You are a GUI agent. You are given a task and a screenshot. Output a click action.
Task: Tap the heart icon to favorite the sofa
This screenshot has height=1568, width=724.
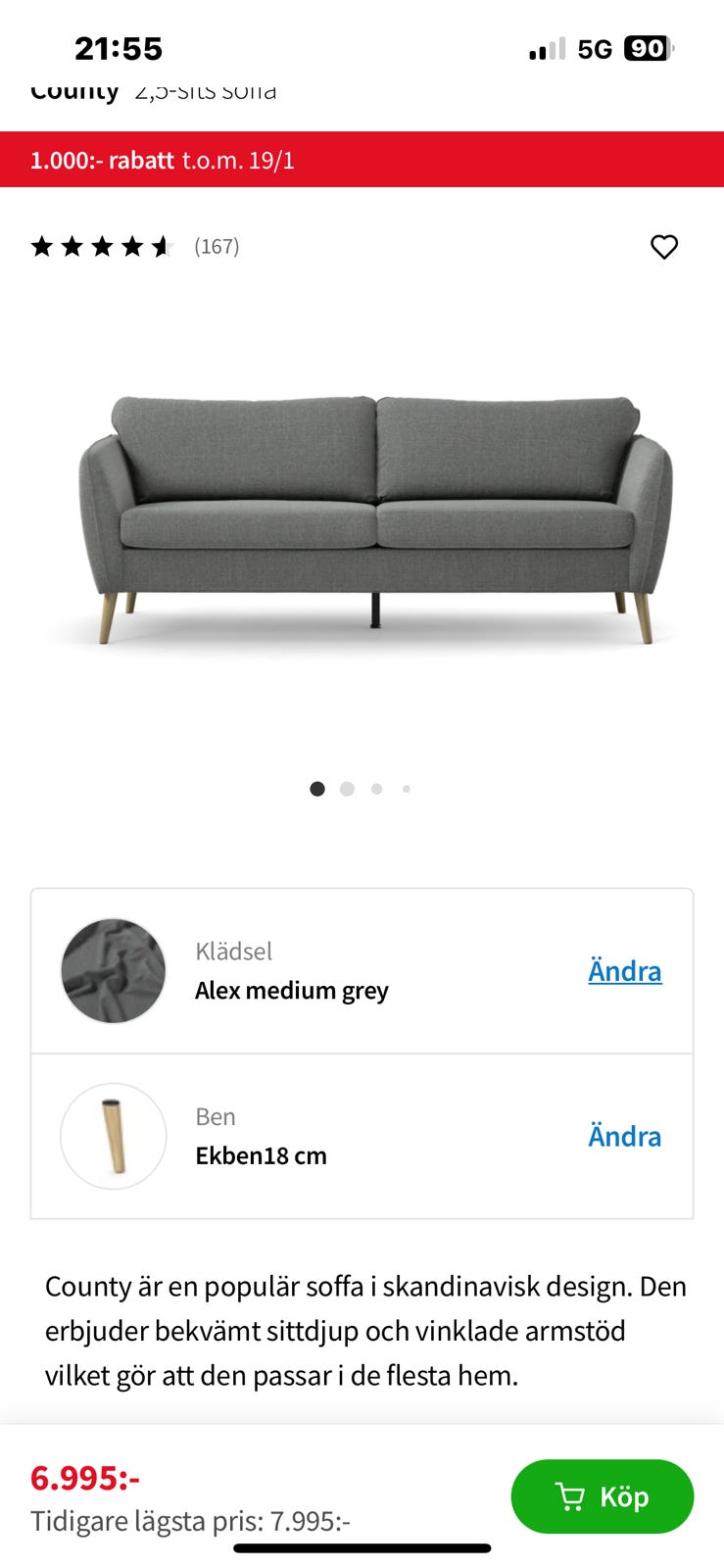[x=664, y=246]
